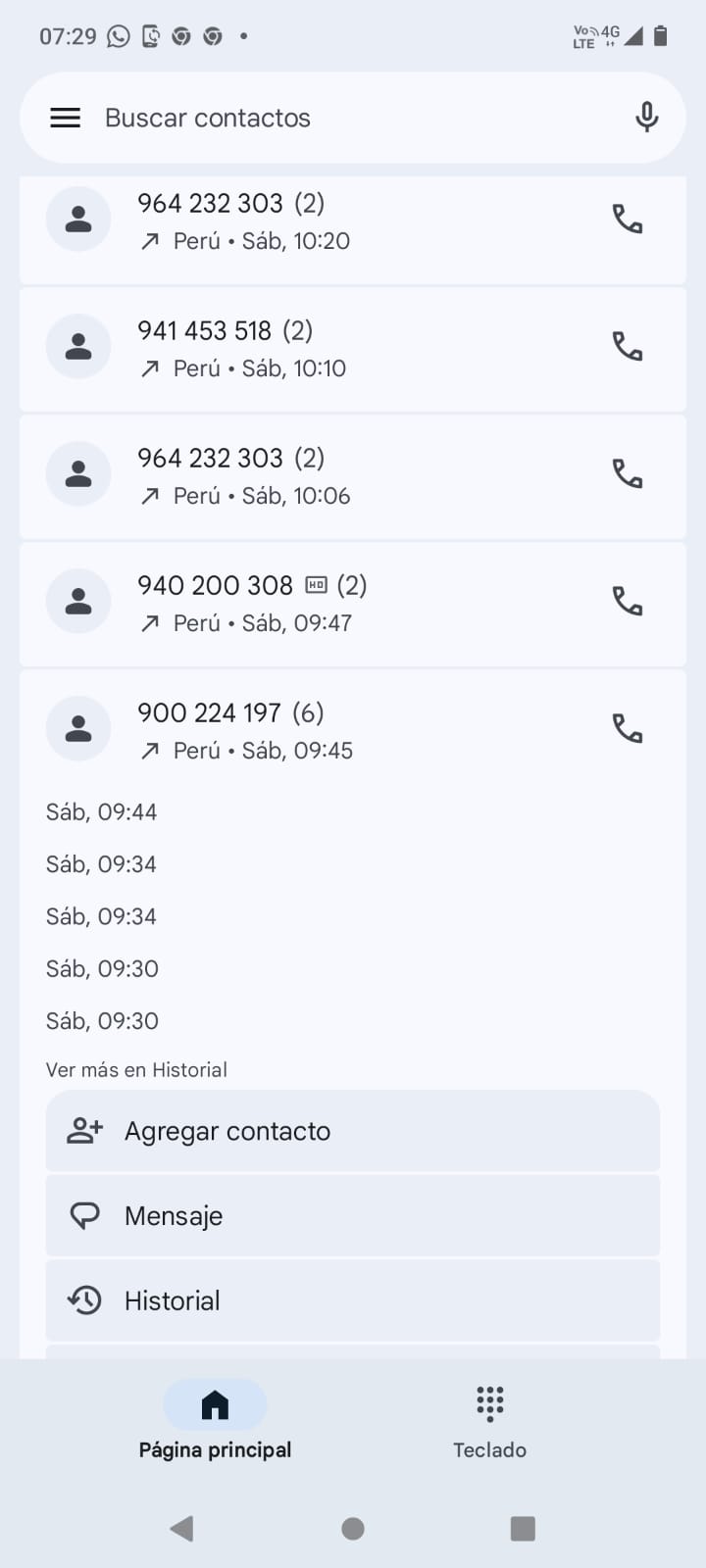The height and width of the screenshot is (1568, 706).
Task: Open recent apps with the square button
Action: point(523,1529)
